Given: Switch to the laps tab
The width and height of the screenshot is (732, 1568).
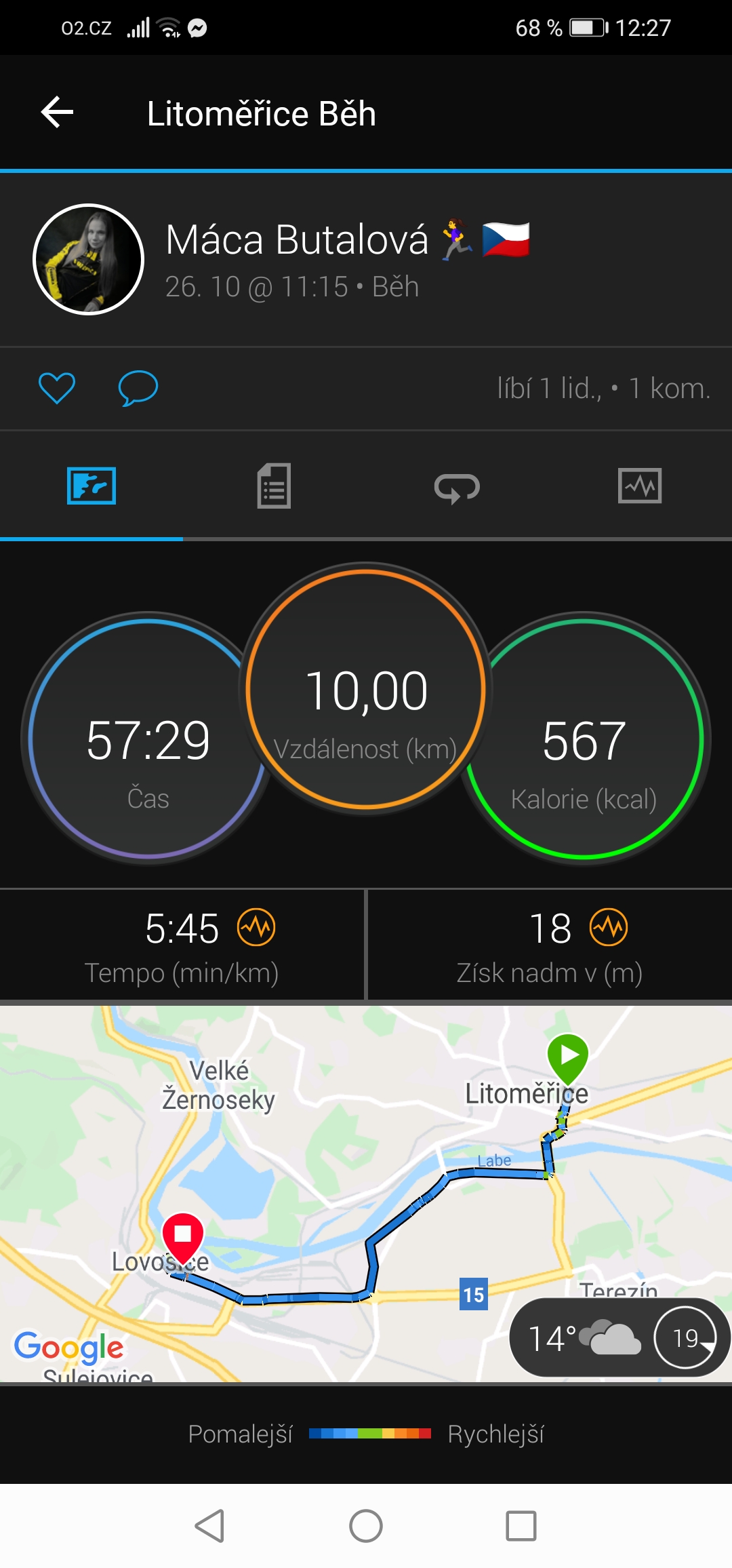Looking at the screenshot, I should point(457,487).
